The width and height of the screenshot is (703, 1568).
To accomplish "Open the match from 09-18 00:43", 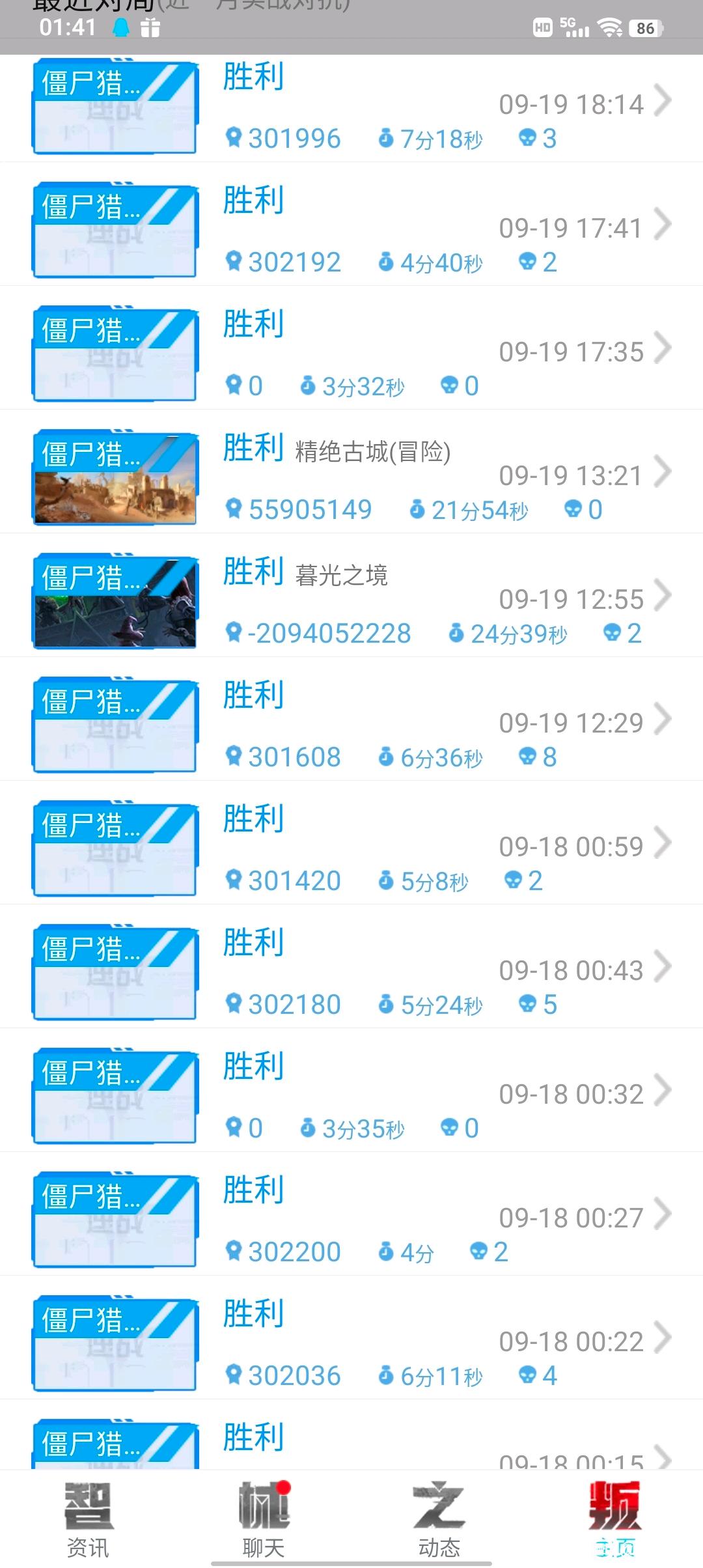I will (351, 966).
